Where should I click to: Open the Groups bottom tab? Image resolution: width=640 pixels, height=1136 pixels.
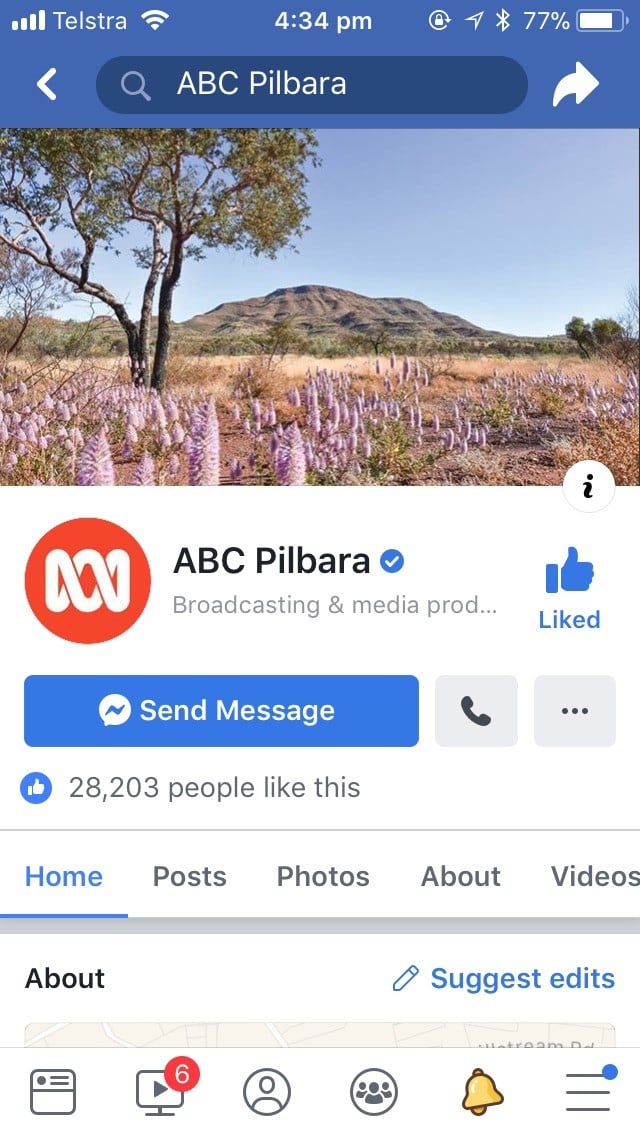[374, 1091]
